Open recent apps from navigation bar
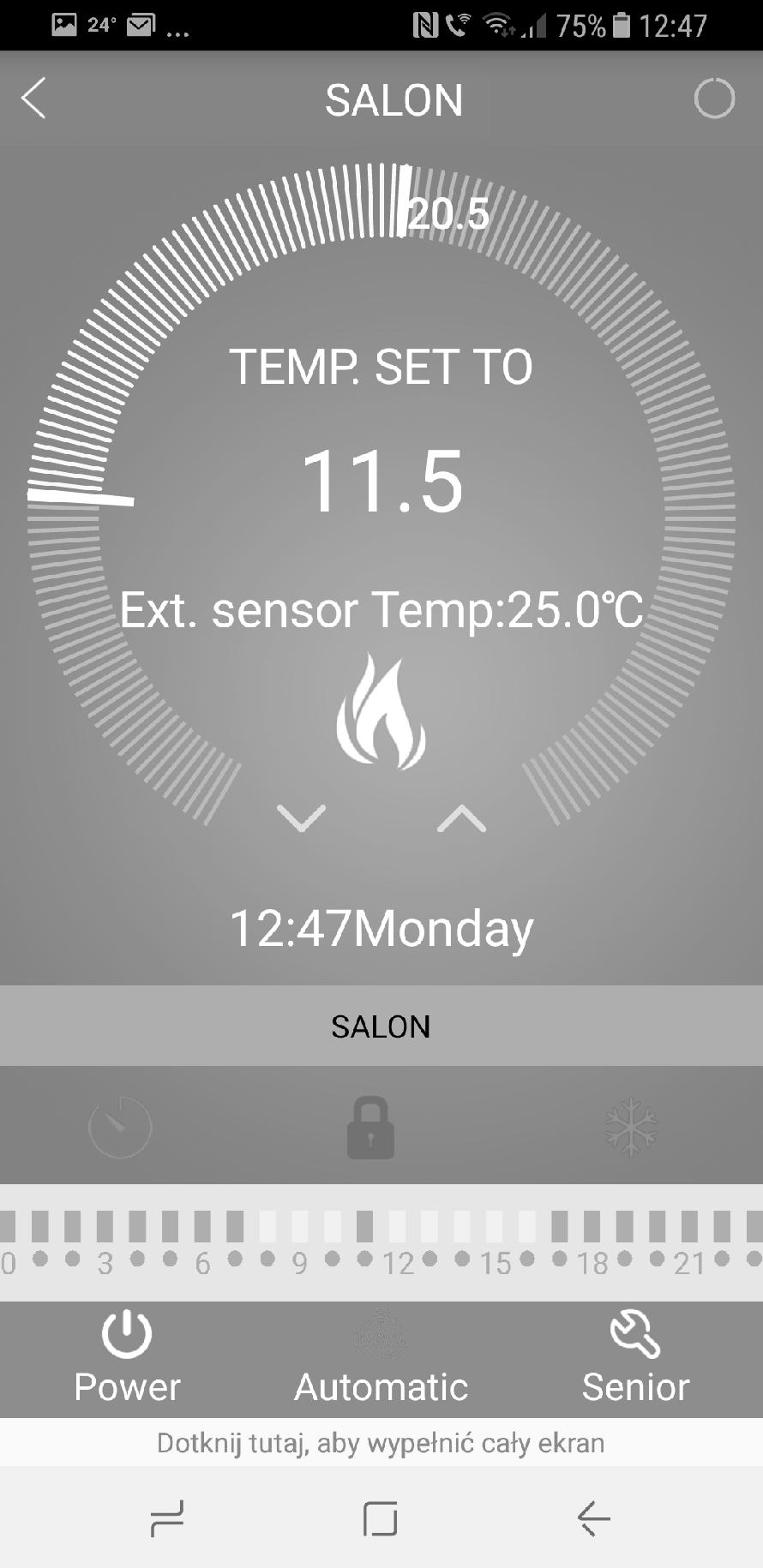Viewport: 763px width, 1568px height. (166, 1519)
